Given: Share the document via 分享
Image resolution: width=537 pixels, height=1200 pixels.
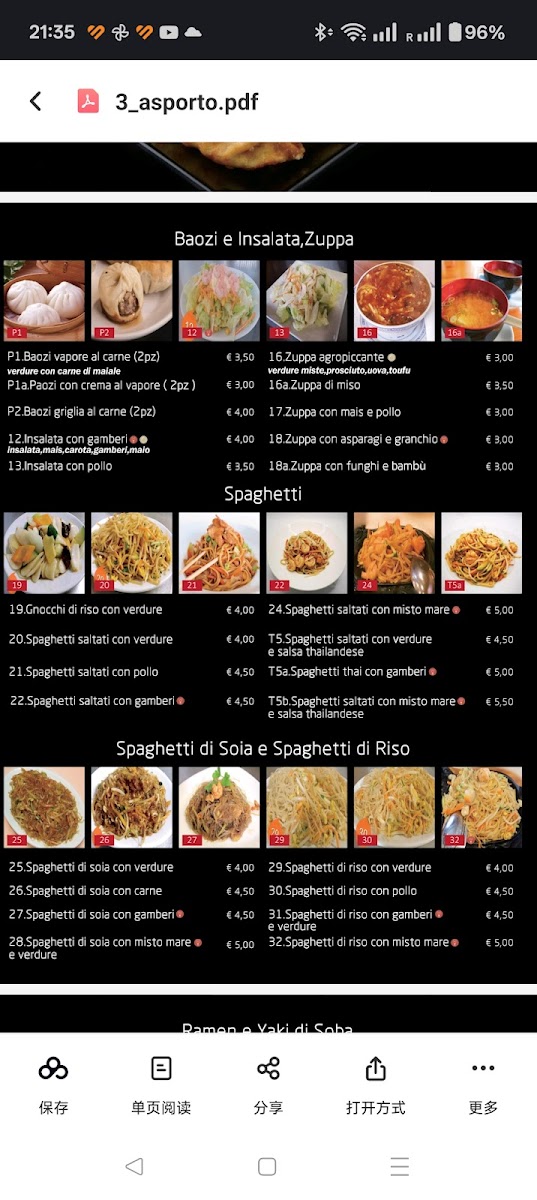Looking at the screenshot, I should point(268,1085).
